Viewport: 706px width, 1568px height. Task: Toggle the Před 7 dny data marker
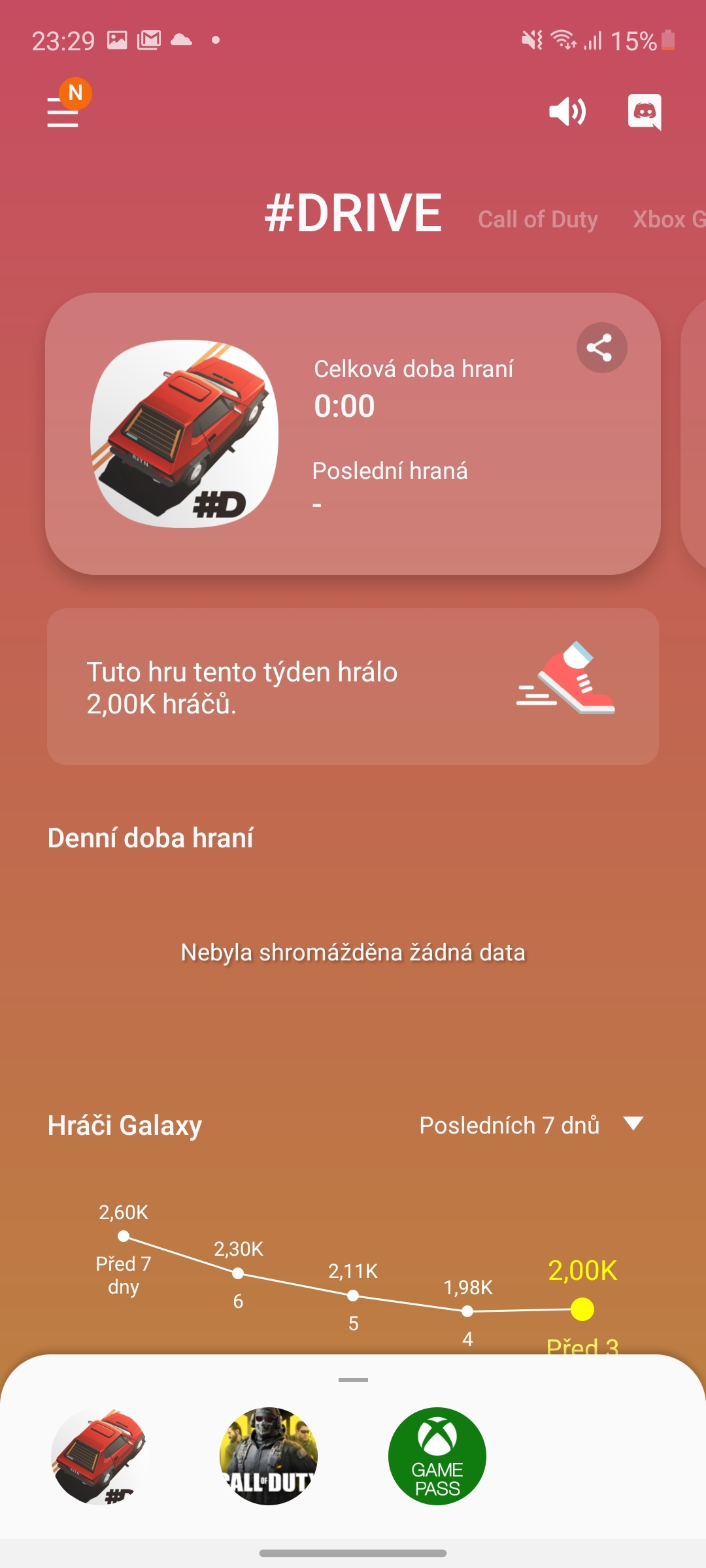coord(122,1275)
